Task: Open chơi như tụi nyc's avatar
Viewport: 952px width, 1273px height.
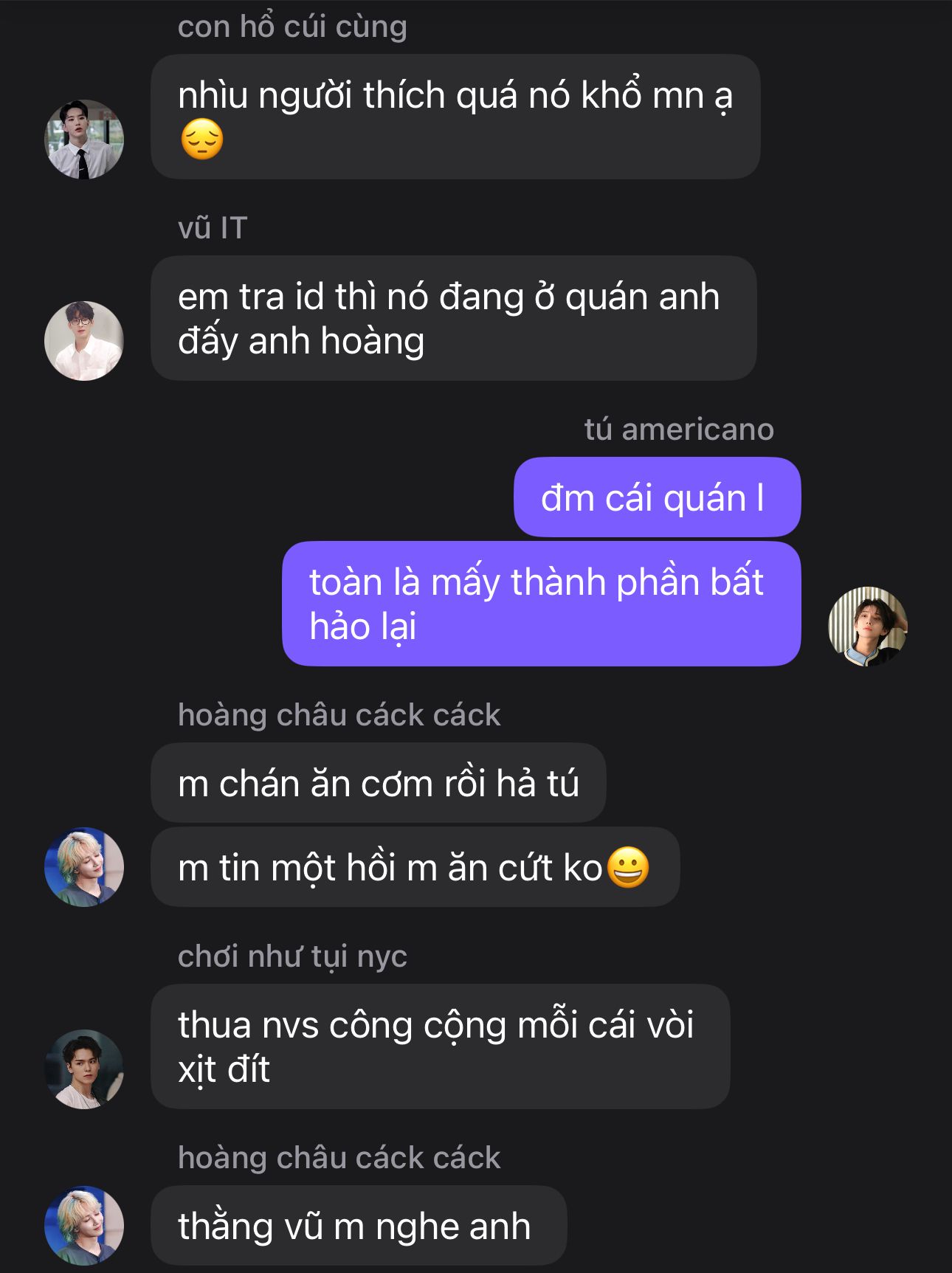Action: pos(84,1069)
